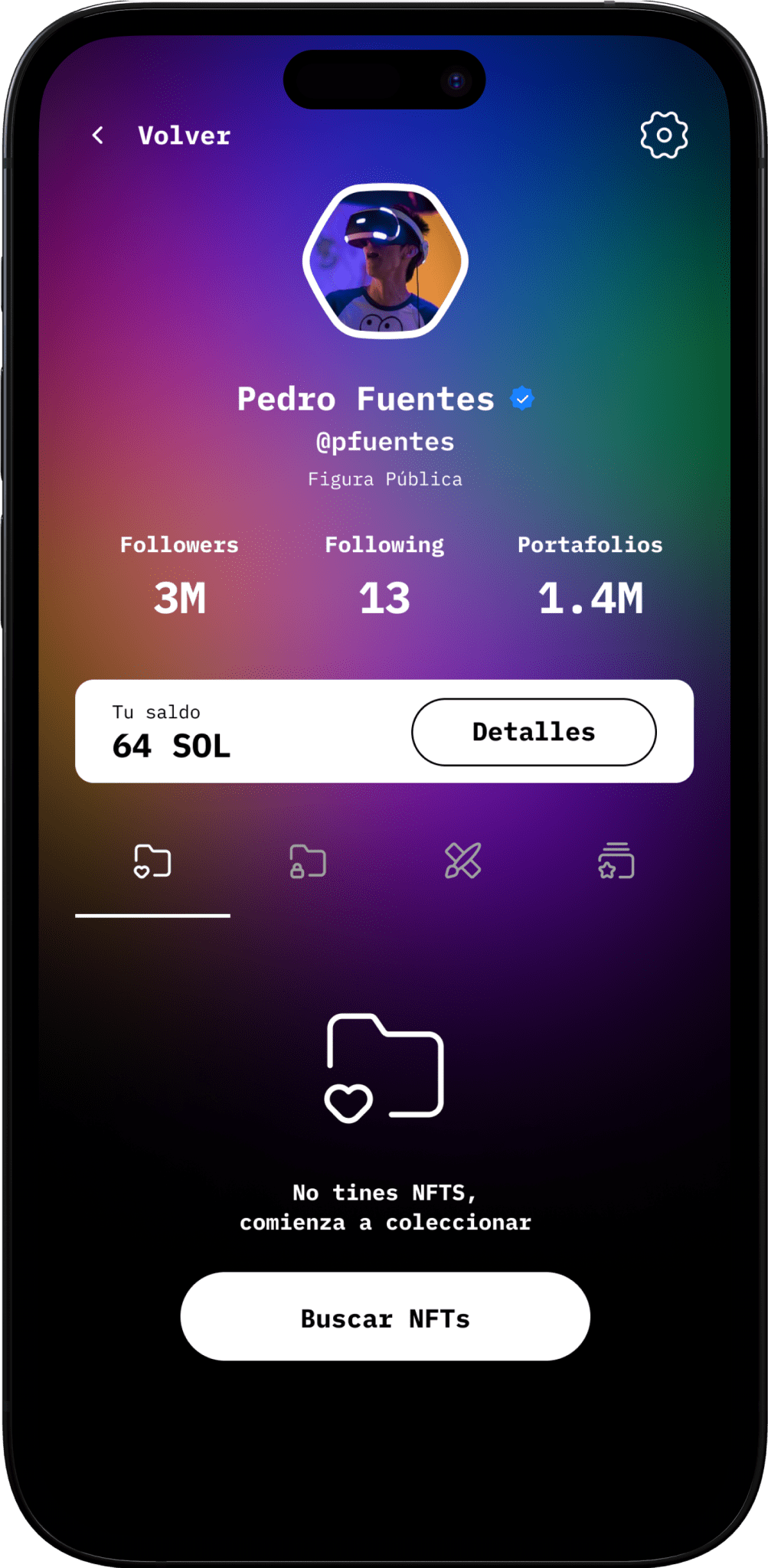
Task: Switch to the brush and pencil creations tab
Action: coord(463,861)
